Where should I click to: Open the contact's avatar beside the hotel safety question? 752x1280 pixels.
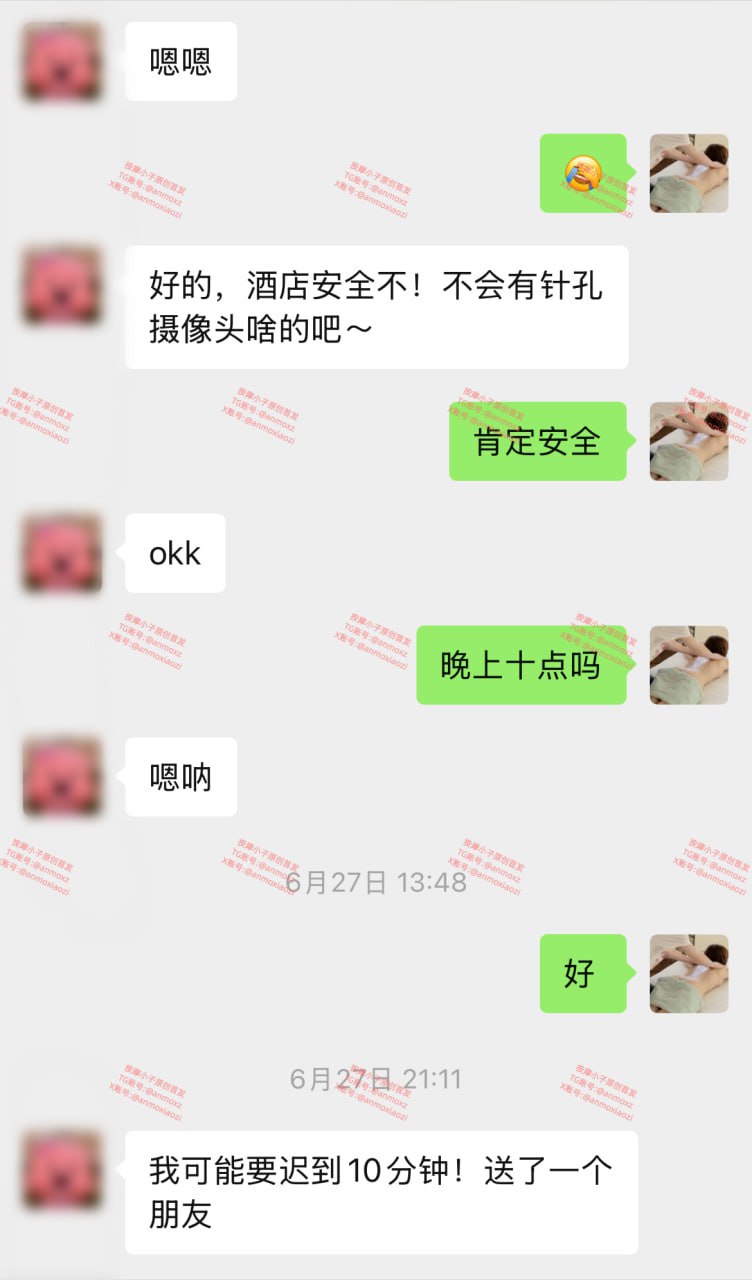click(62, 285)
